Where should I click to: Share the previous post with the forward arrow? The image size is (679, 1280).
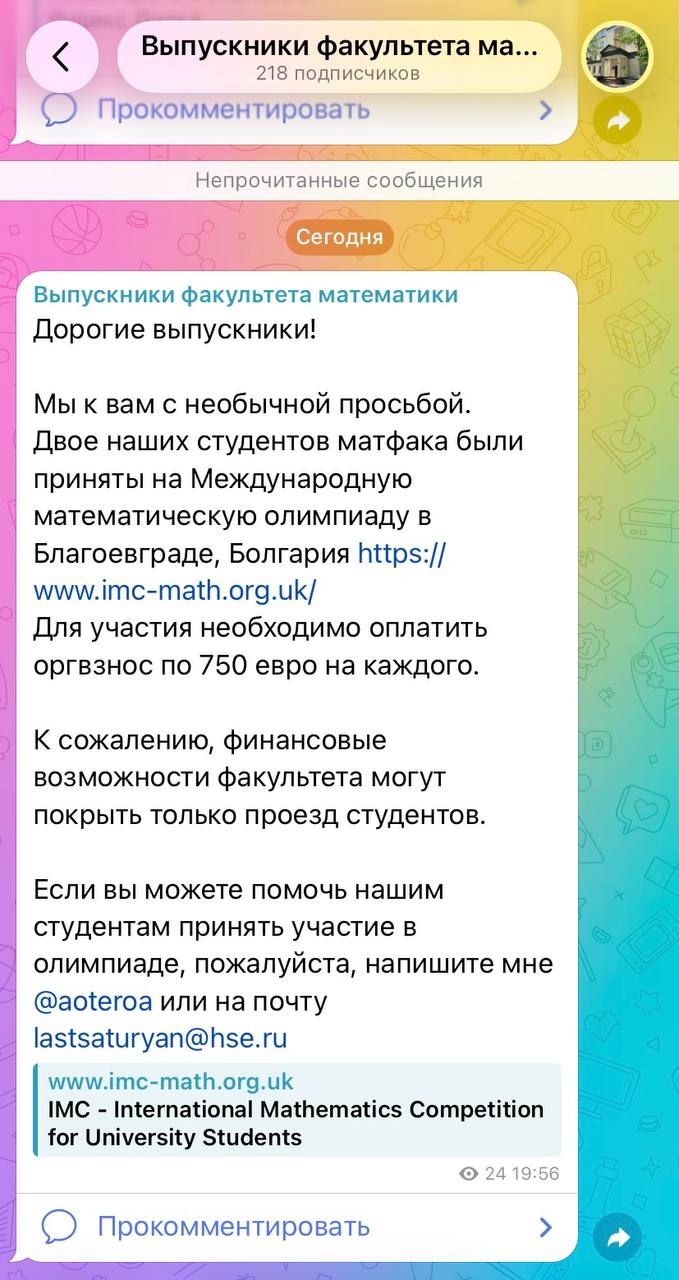pyautogui.click(x=618, y=121)
